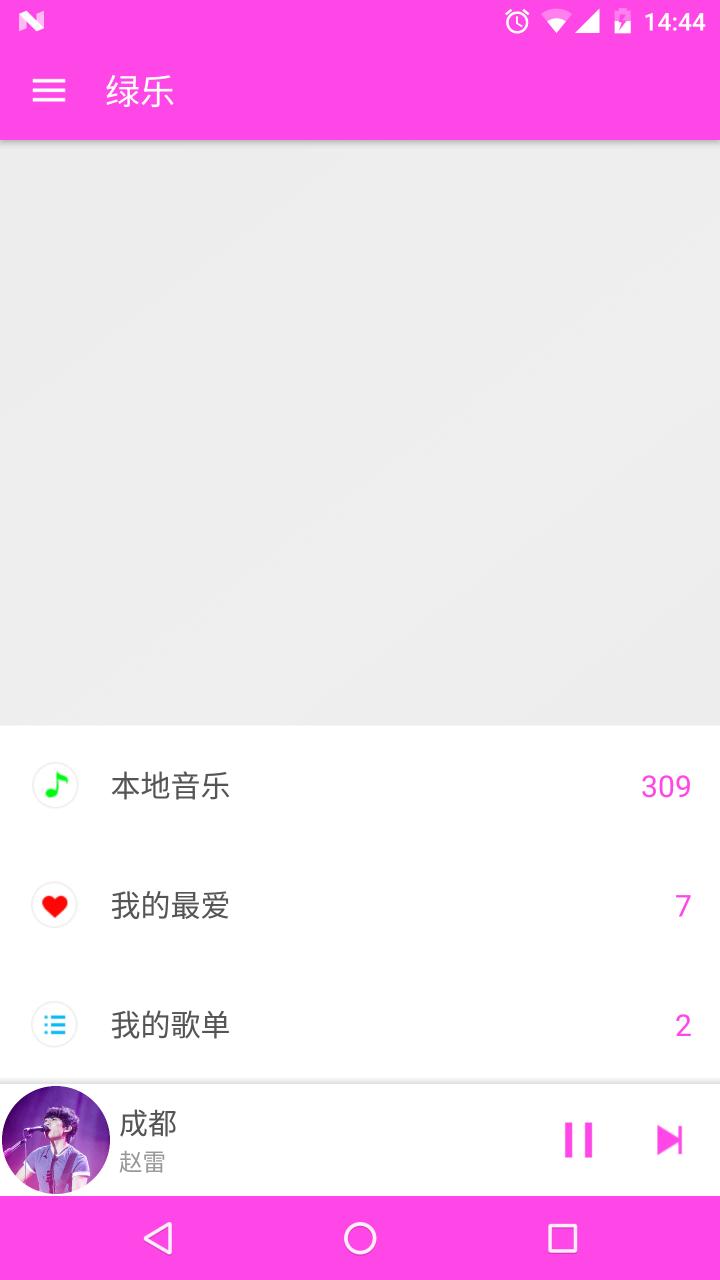Viewport: 720px width, 1280px height.
Task: Tap the song count 309
Action: click(x=667, y=788)
